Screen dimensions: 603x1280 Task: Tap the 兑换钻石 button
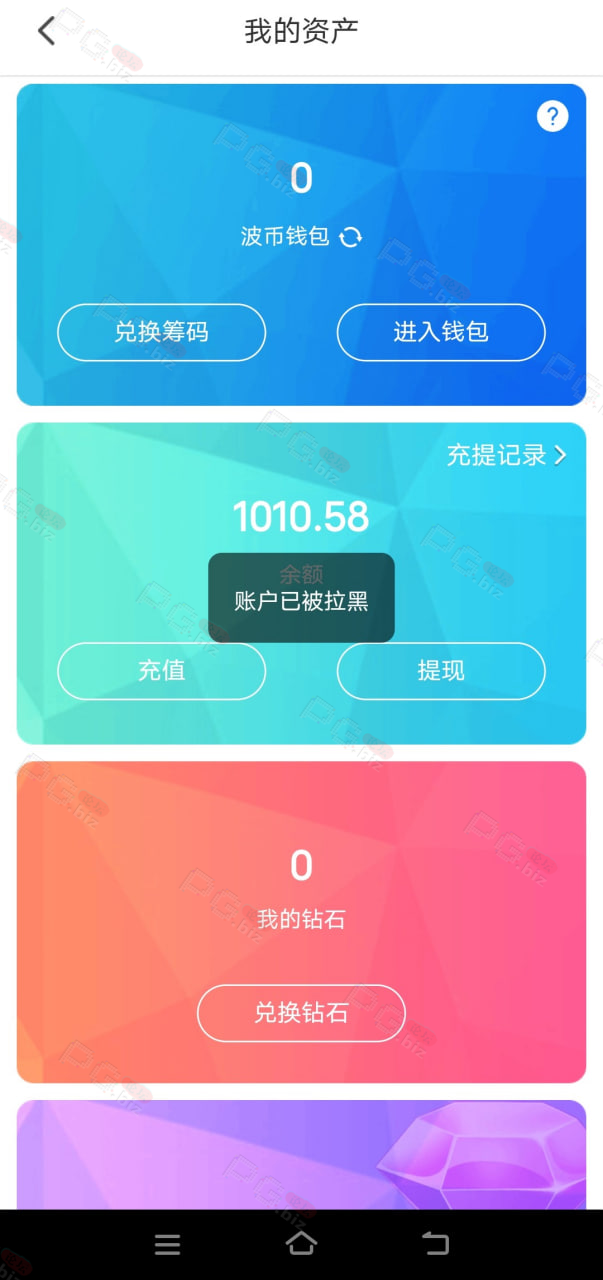point(301,1013)
